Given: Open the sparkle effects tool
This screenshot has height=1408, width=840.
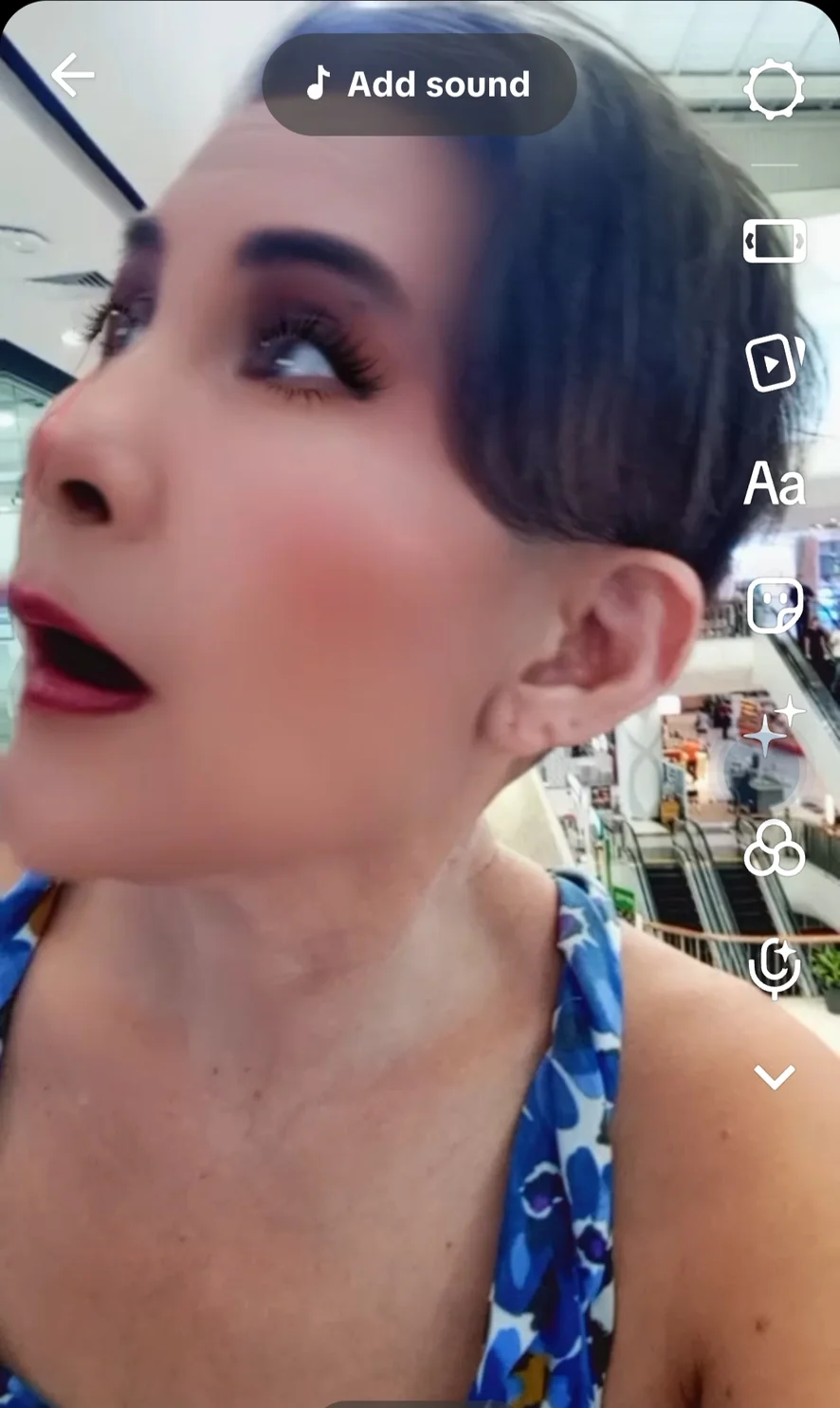Looking at the screenshot, I should pos(773,726).
